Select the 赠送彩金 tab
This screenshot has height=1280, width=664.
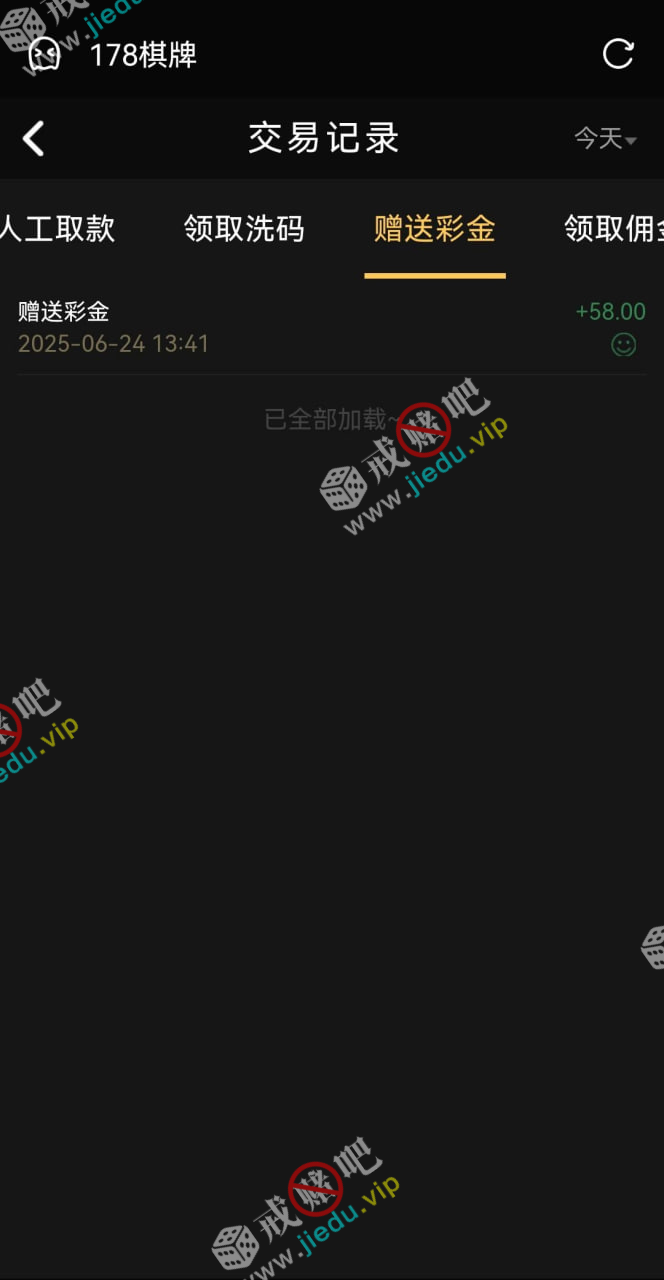pos(435,229)
